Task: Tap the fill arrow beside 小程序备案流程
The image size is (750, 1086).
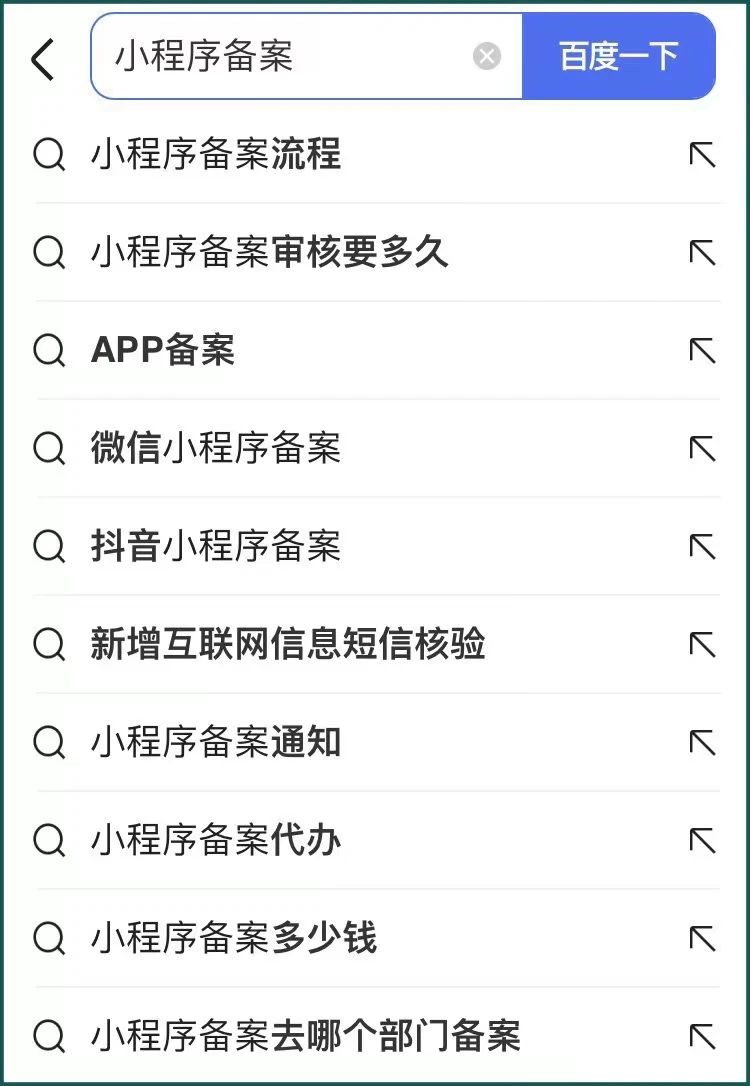Action: [704, 155]
